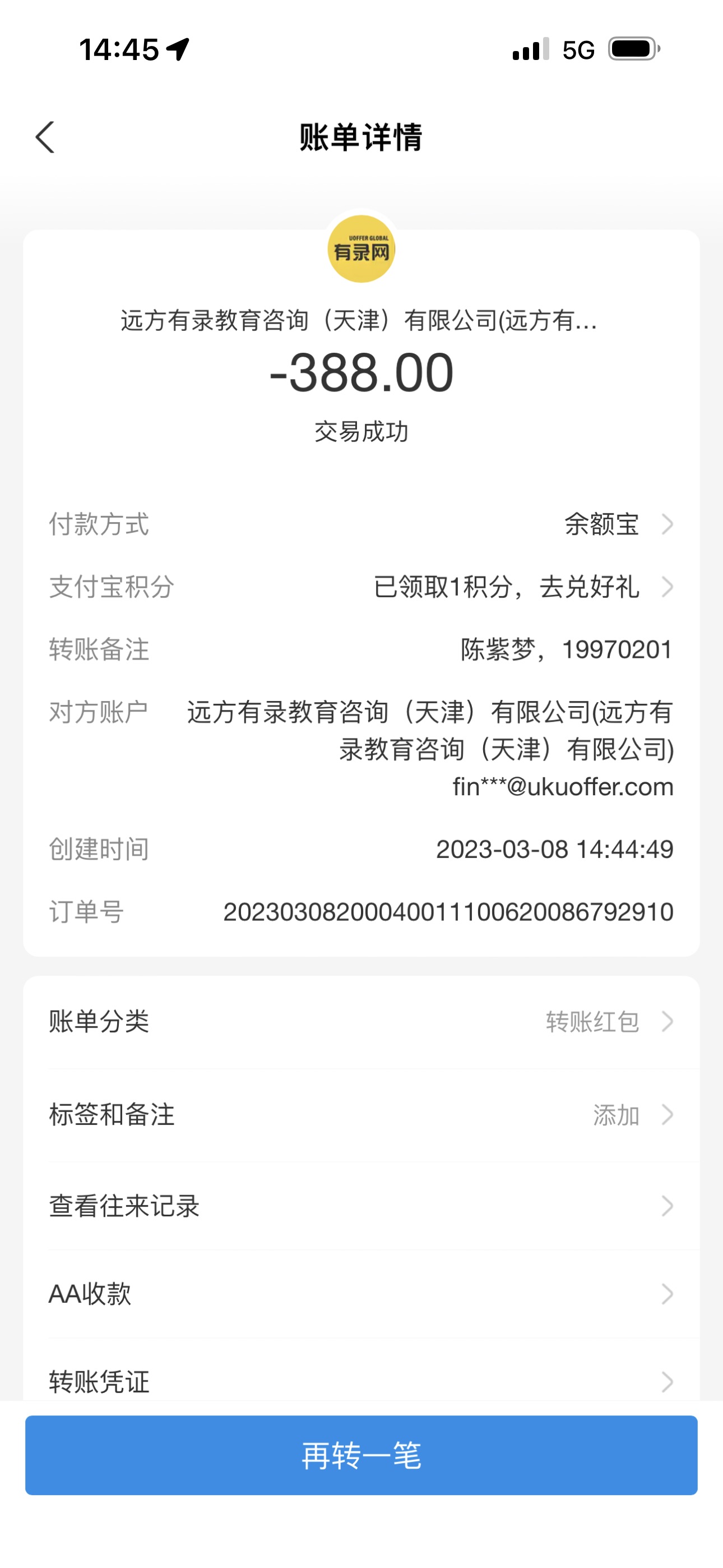Open 转账凭证 row
The image size is (723, 1568).
(x=361, y=1381)
